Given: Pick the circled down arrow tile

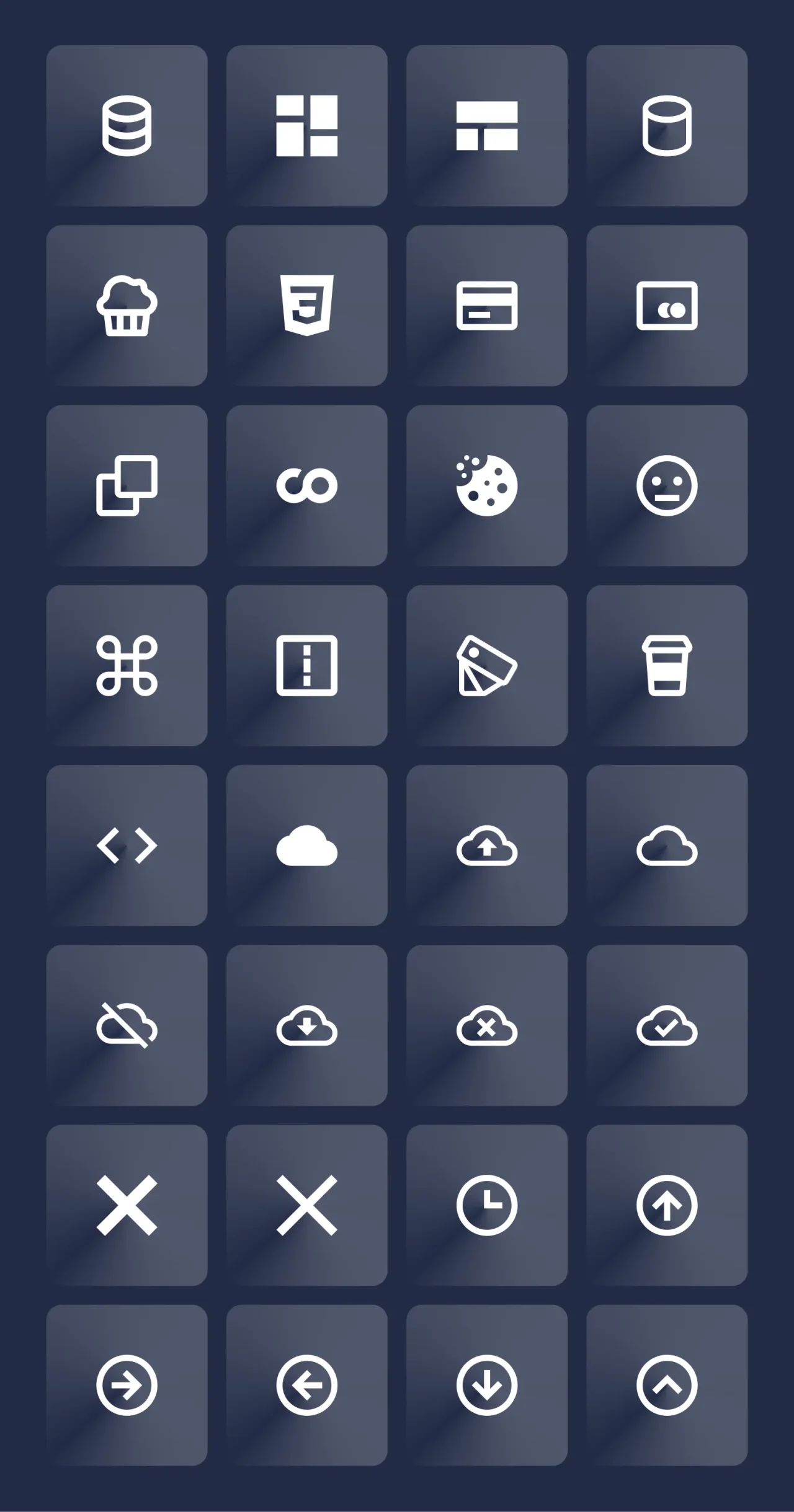Looking at the screenshot, I should click(486, 1385).
